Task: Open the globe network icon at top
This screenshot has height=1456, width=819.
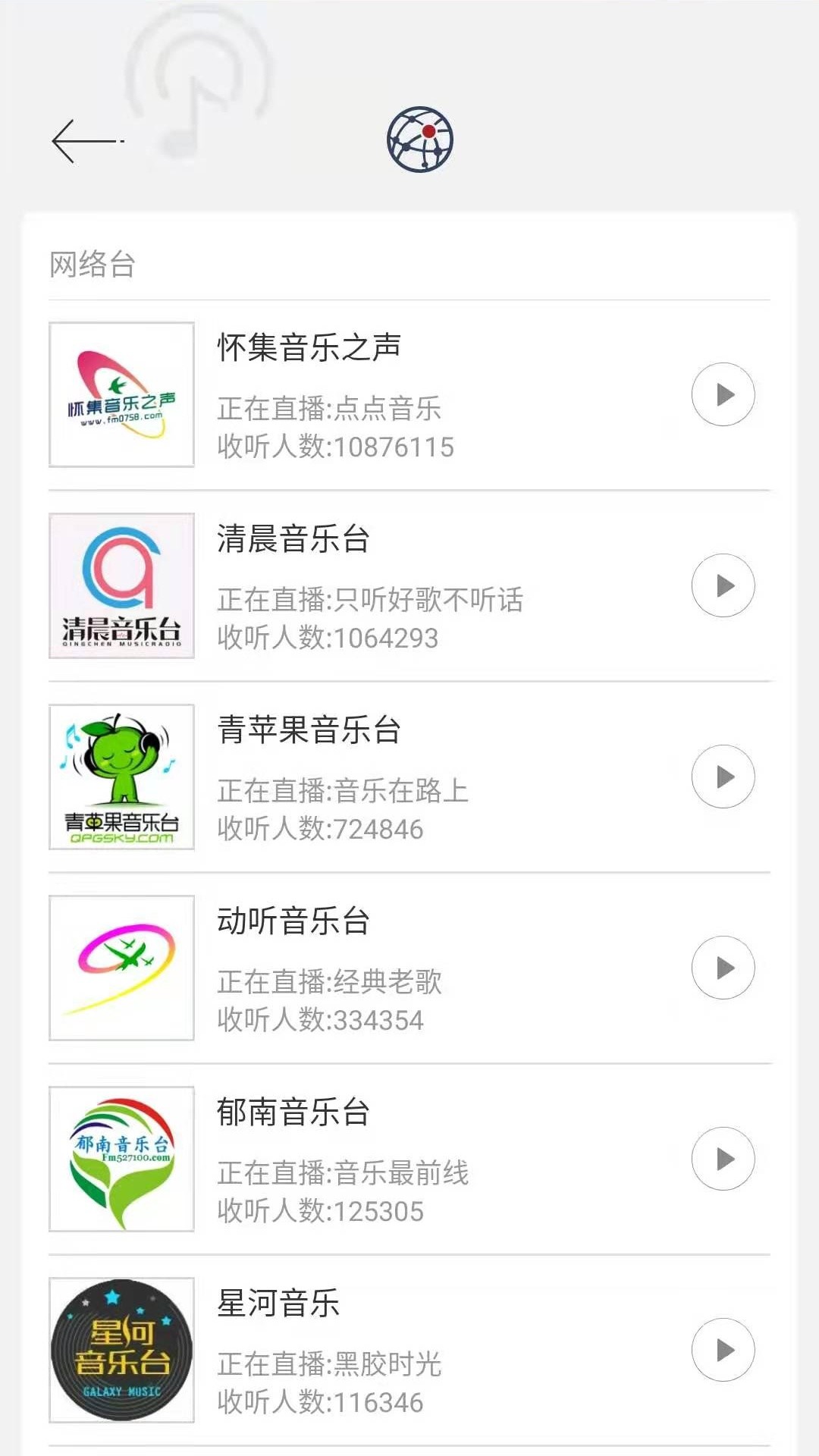Action: point(421,140)
